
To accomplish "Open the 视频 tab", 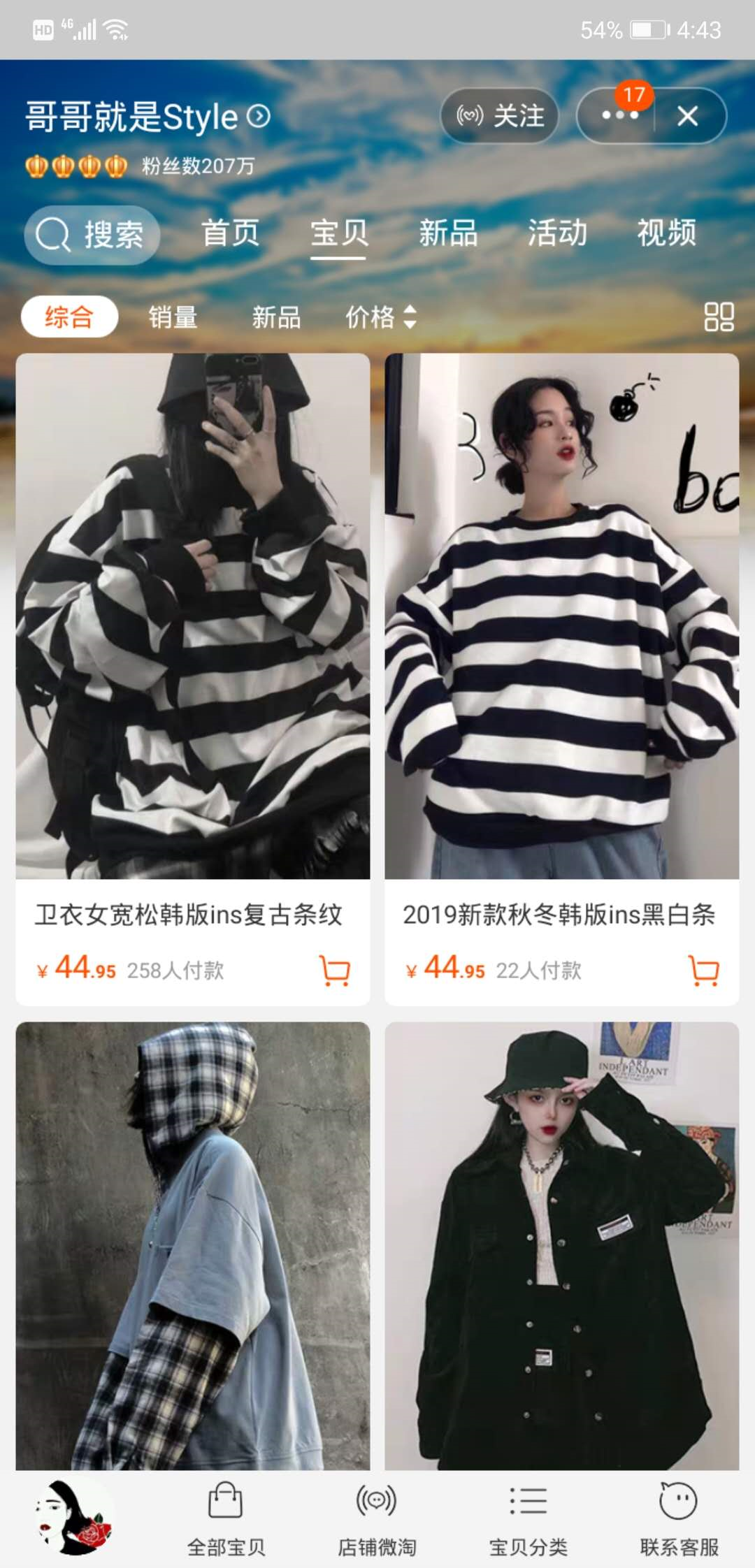I will pyautogui.click(x=666, y=233).
